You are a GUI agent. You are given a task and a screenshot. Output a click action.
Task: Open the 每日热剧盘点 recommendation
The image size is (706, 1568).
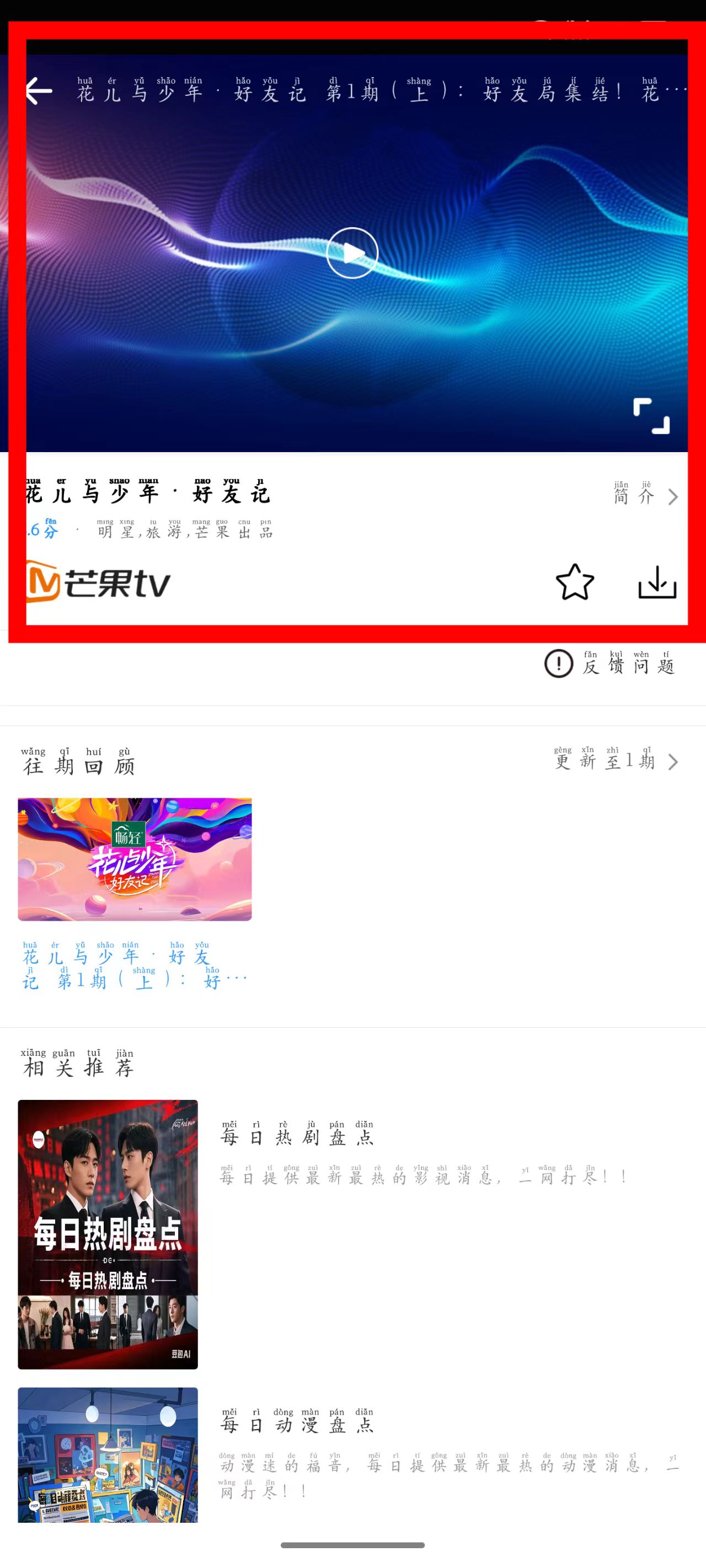coord(108,1234)
